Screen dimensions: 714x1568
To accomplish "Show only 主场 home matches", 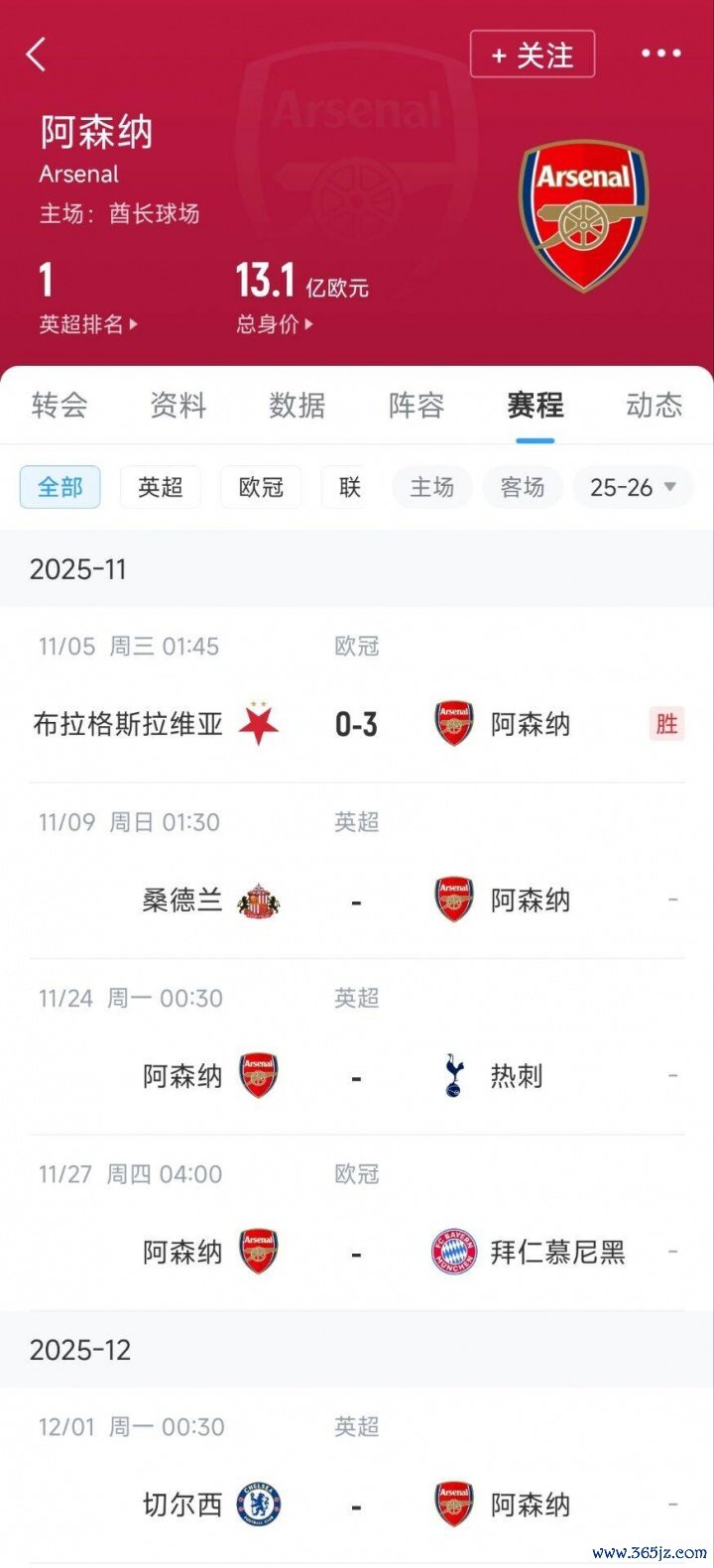I will pos(432,487).
